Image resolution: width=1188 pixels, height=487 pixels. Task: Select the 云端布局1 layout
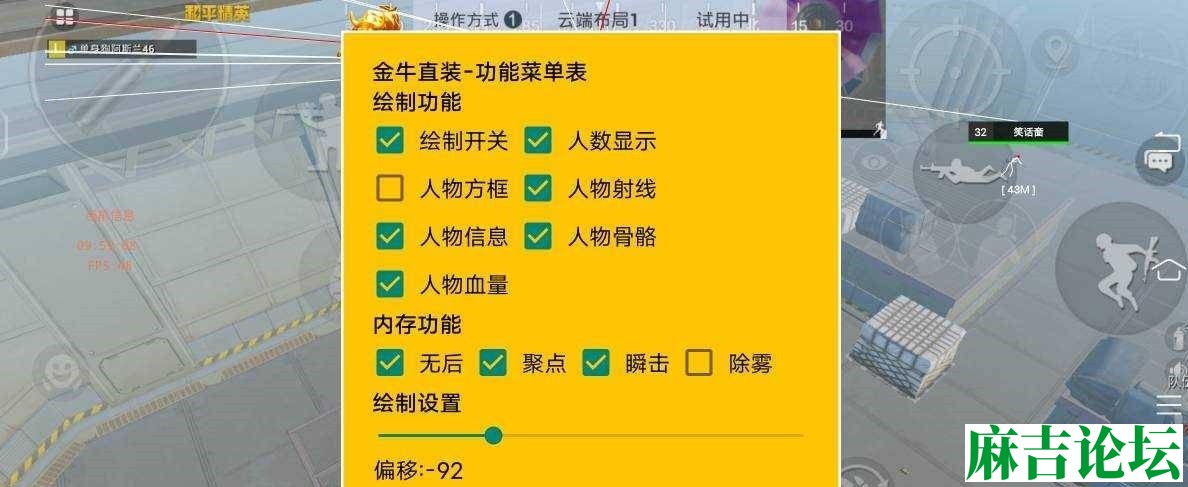(x=597, y=18)
